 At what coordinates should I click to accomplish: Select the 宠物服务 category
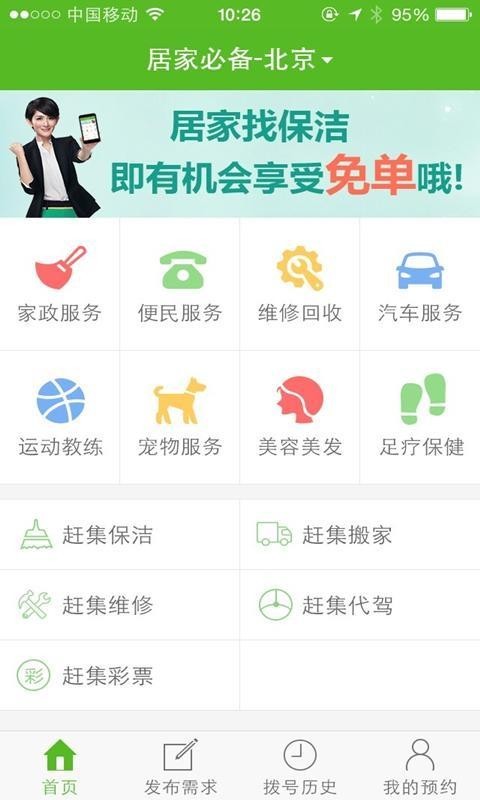pos(180,417)
